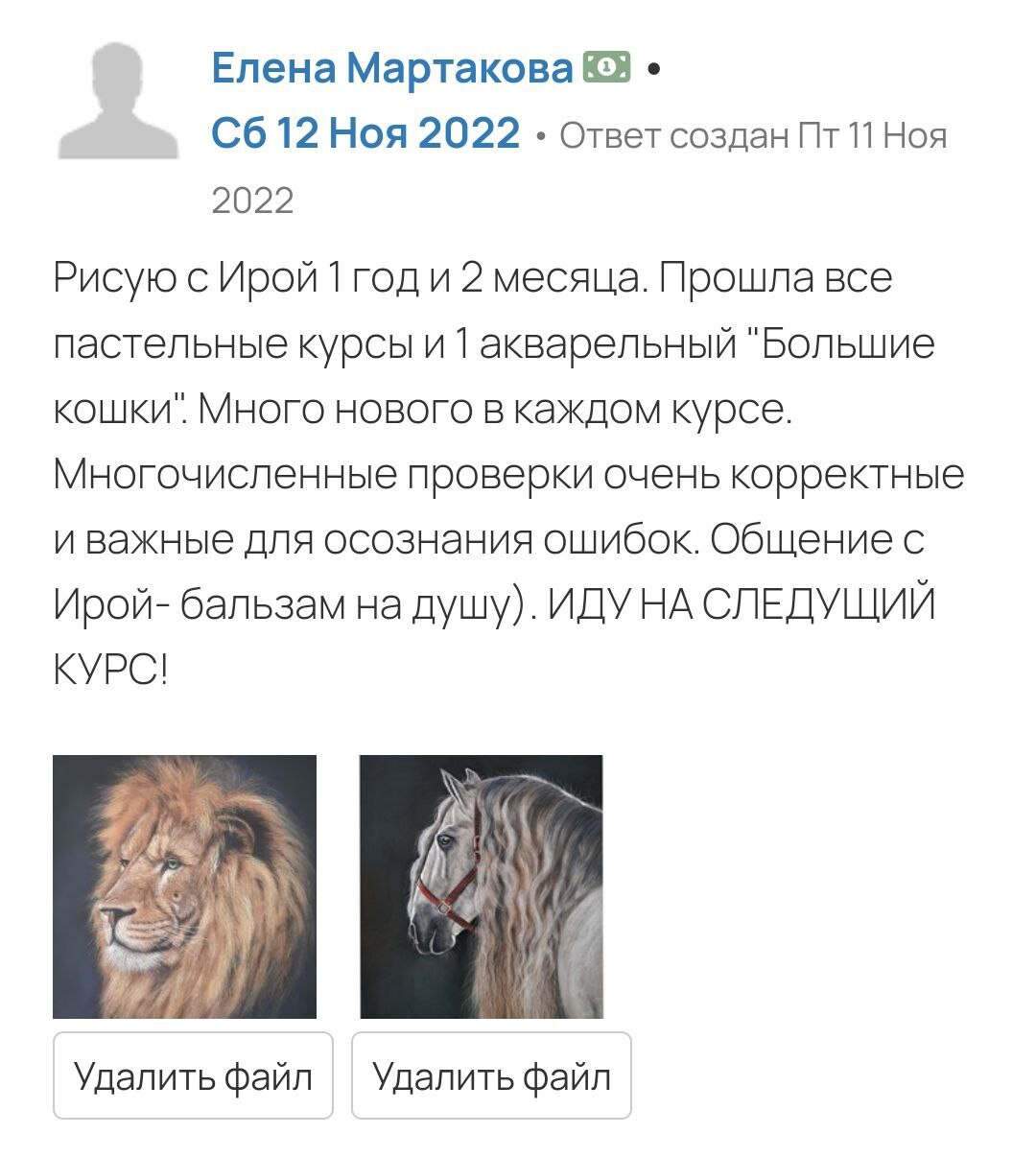Tap the user avatar placeholder
The height and width of the screenshot is (1157, 1036).
tap(118, 101)
